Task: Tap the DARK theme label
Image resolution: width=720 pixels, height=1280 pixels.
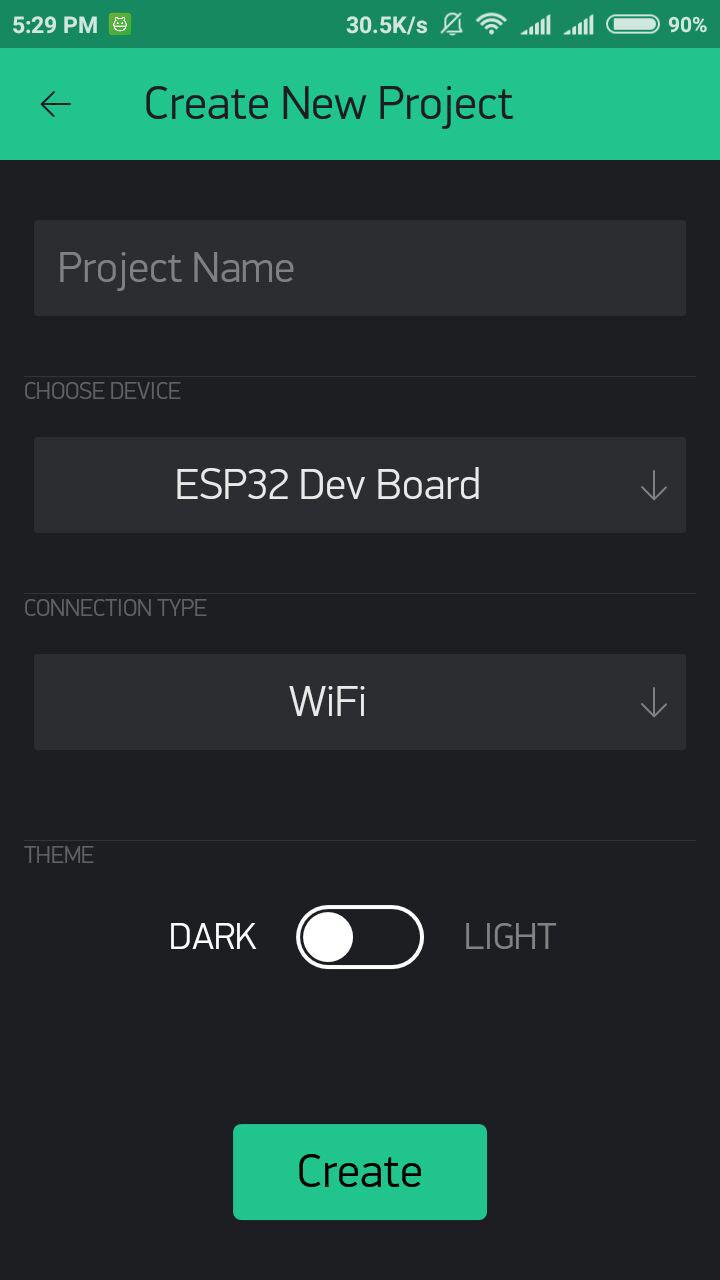Action: (211, 936)
